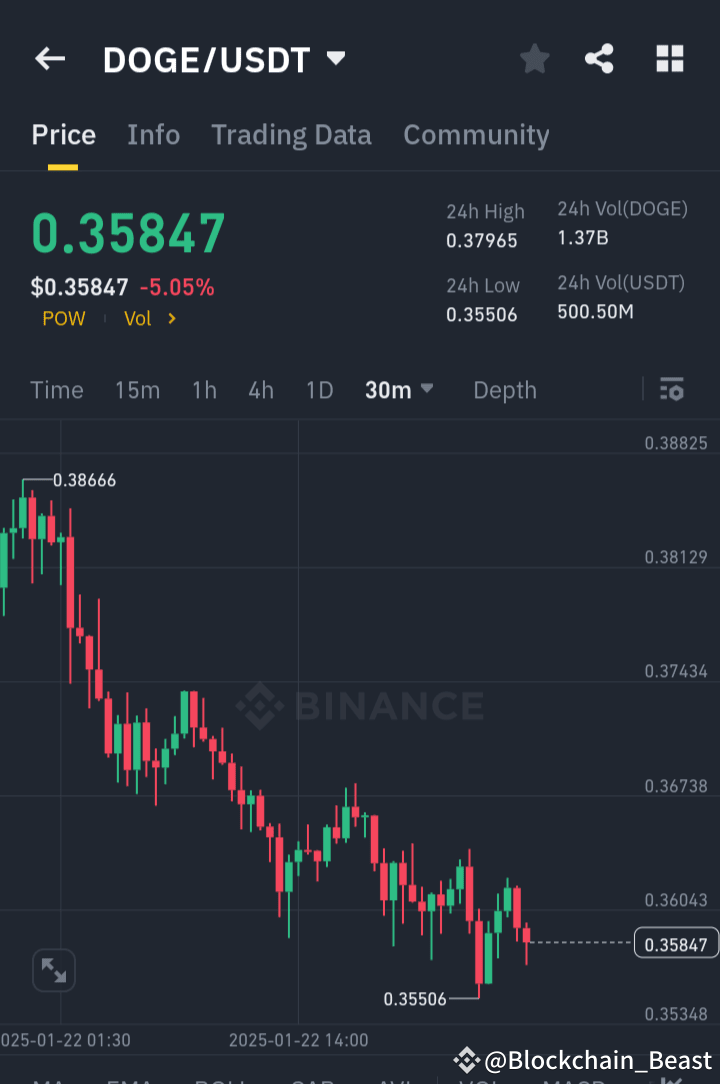Open the Depth view
Screen dimensions: 720x1084
504,390
